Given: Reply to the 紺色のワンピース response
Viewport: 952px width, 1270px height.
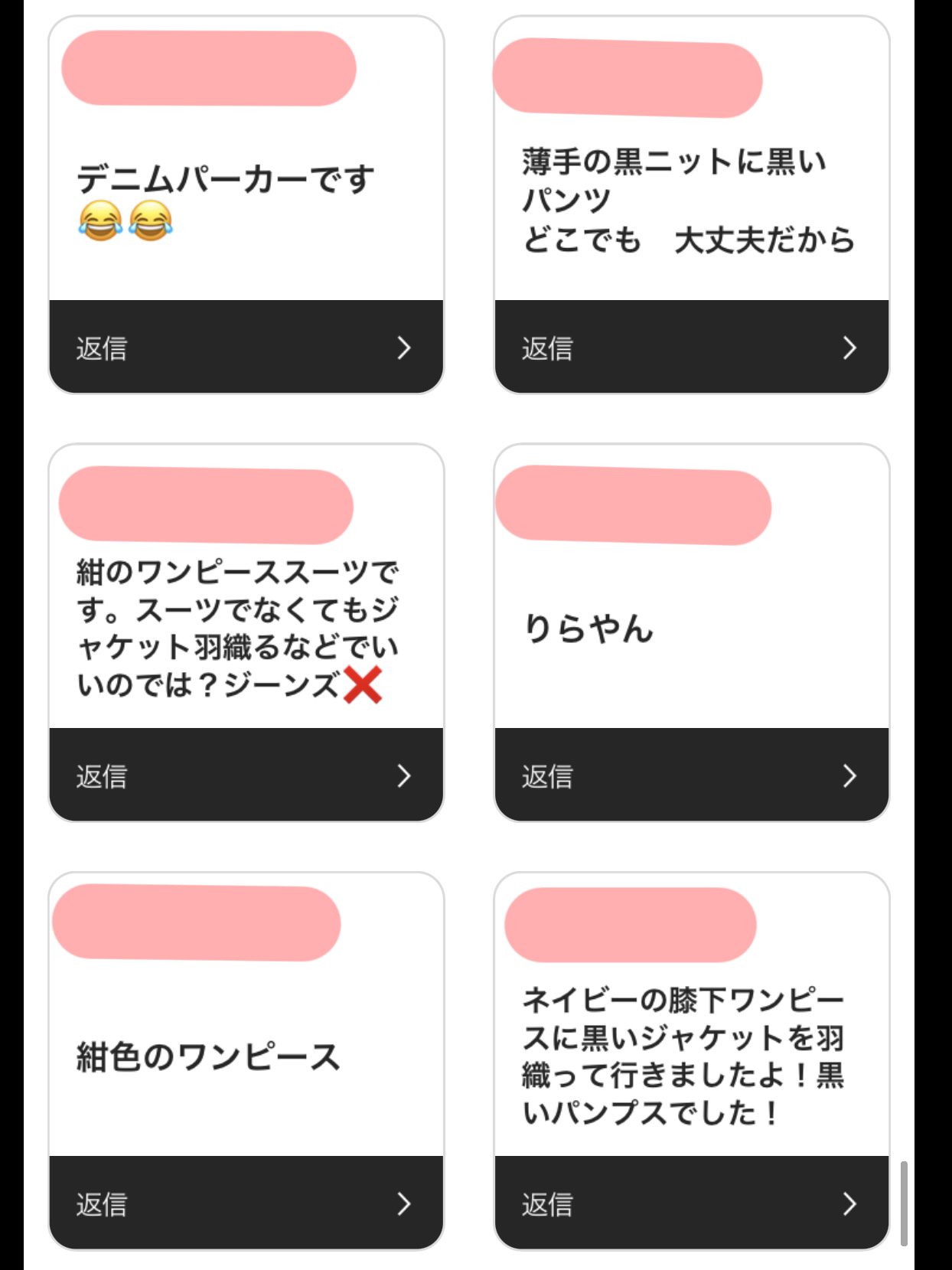Looking at the screenshot, I should [246, 1203].
